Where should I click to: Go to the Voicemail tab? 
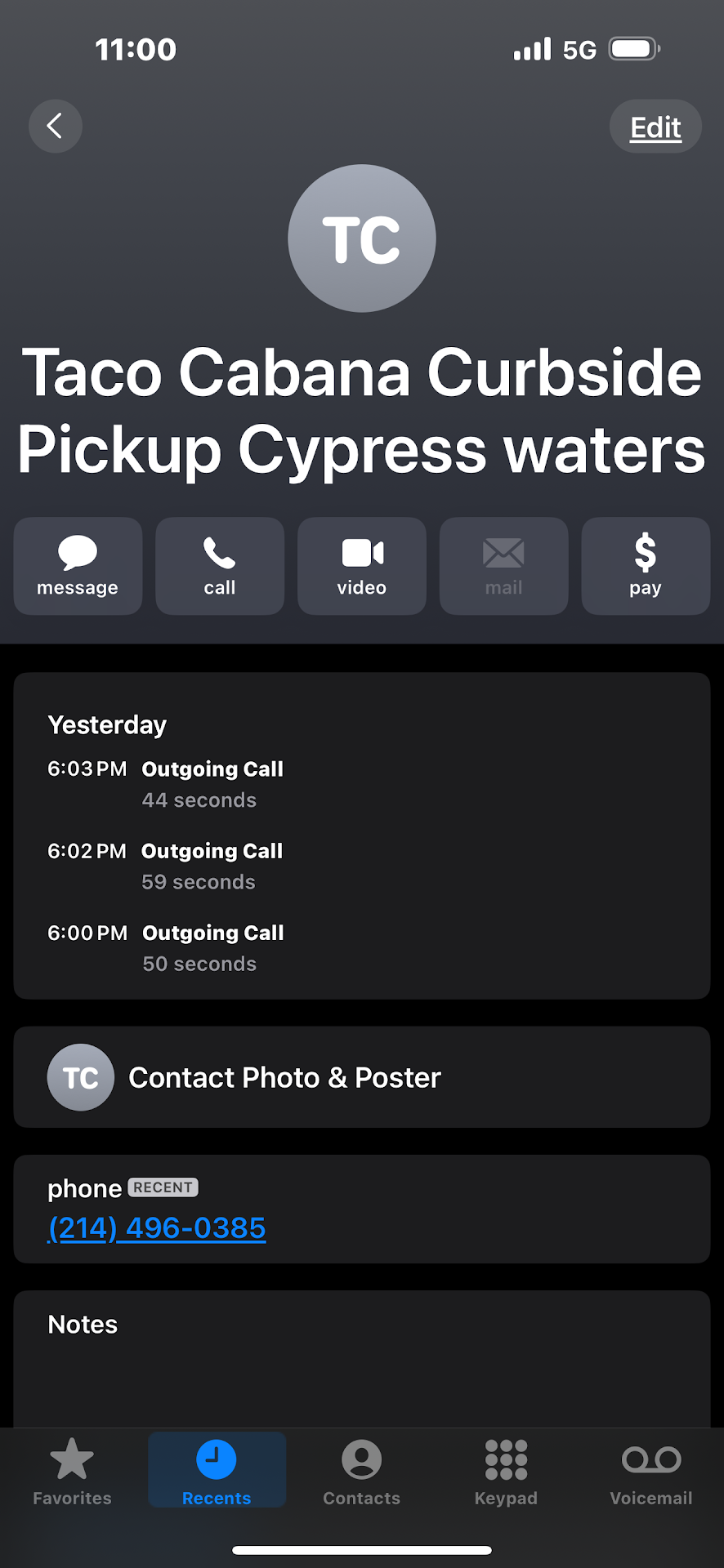pyautogui.click(x=651, y=1471)
